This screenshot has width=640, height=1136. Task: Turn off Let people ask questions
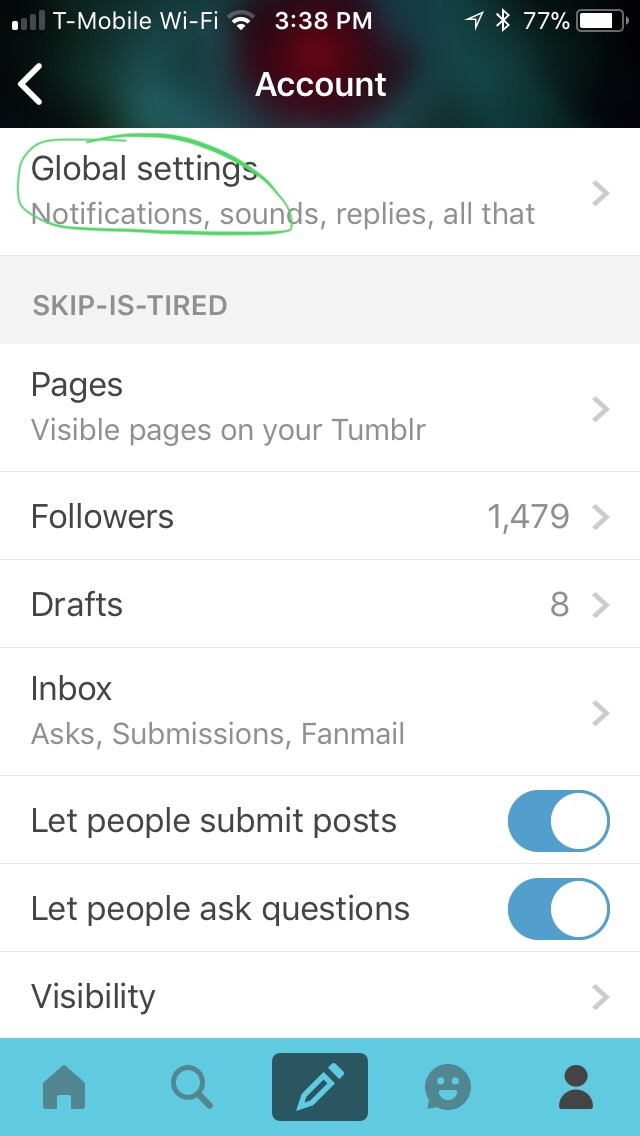coord(558,909)
